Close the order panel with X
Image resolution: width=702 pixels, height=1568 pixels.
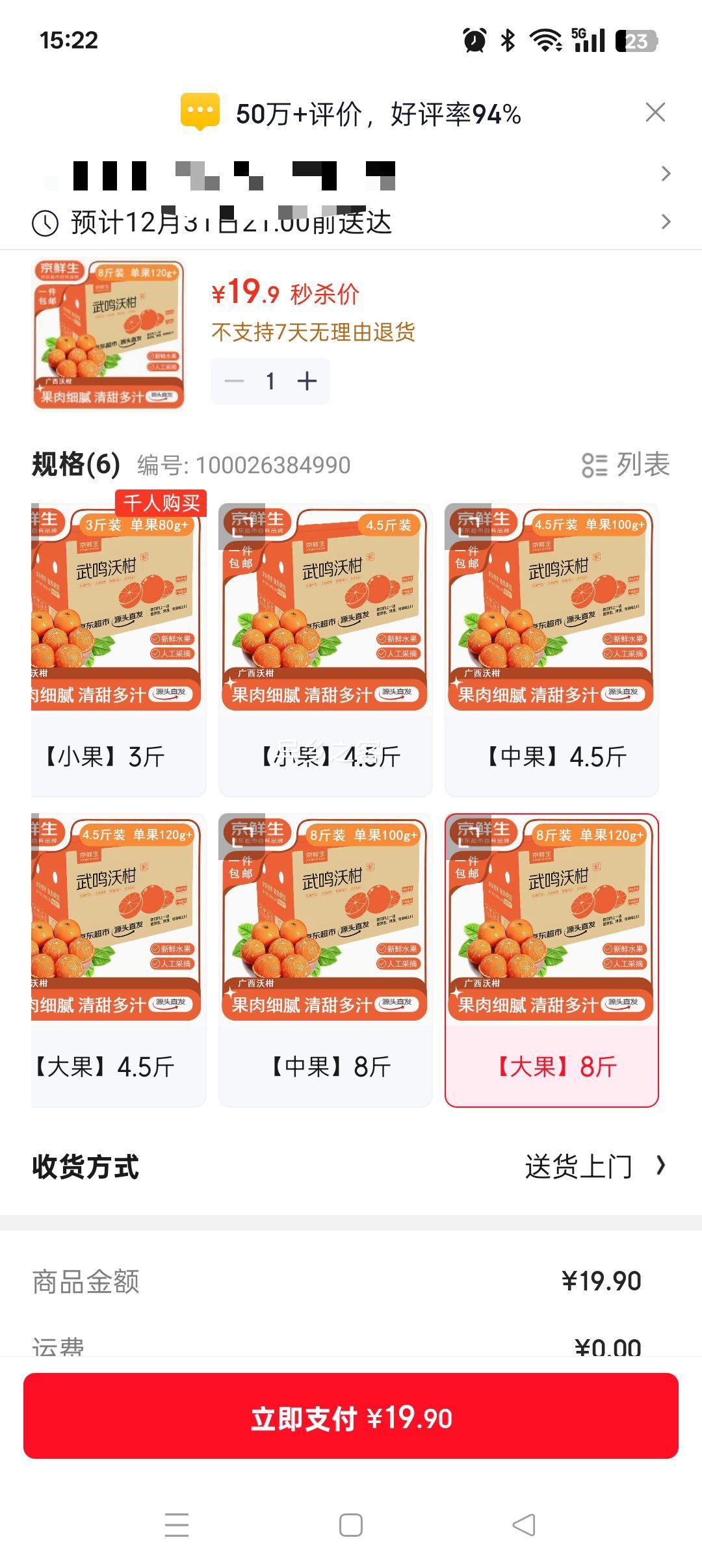pyautogui.click(x=656, y=112)
